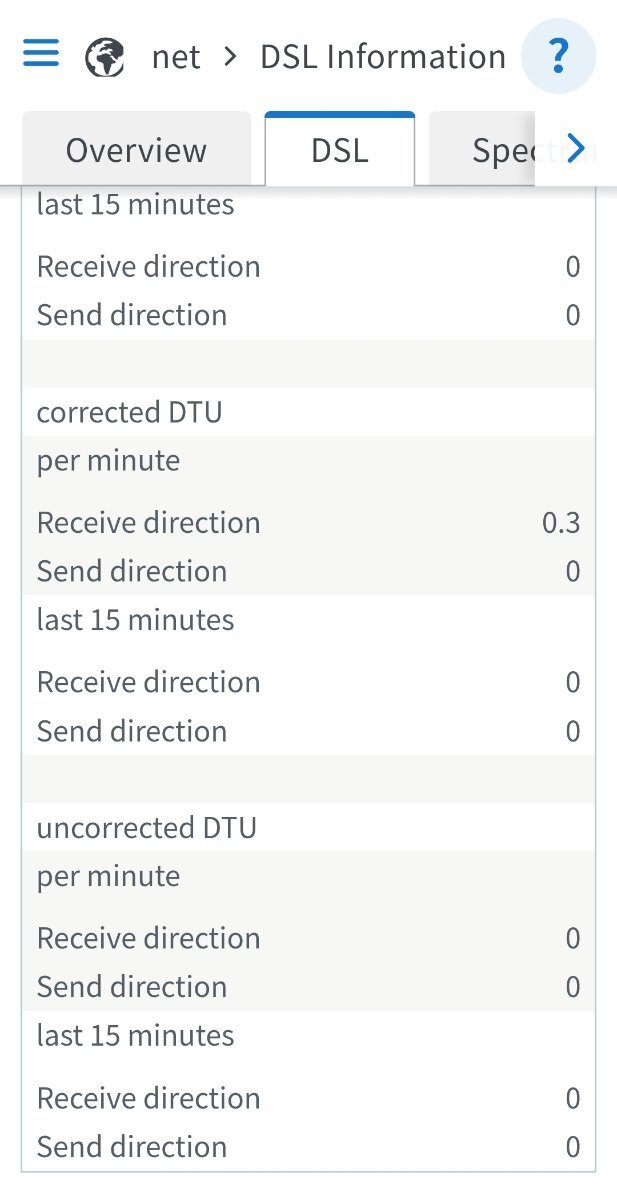Switch to the Spectrum tab
Viewport: 617px width, 1200px height.
pyautogui.click(x=484, y=149)
